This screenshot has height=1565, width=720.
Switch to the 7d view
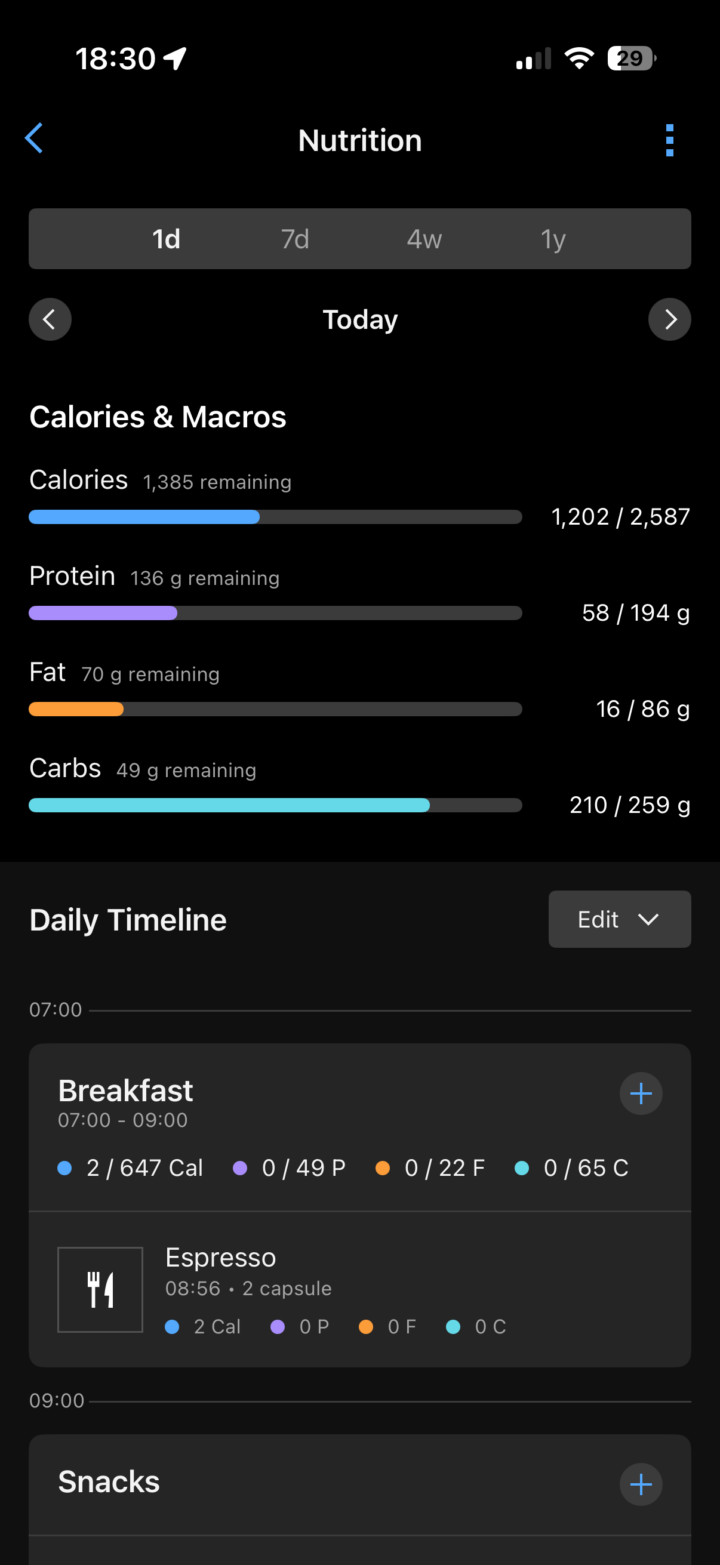click(x=295, y=240)
